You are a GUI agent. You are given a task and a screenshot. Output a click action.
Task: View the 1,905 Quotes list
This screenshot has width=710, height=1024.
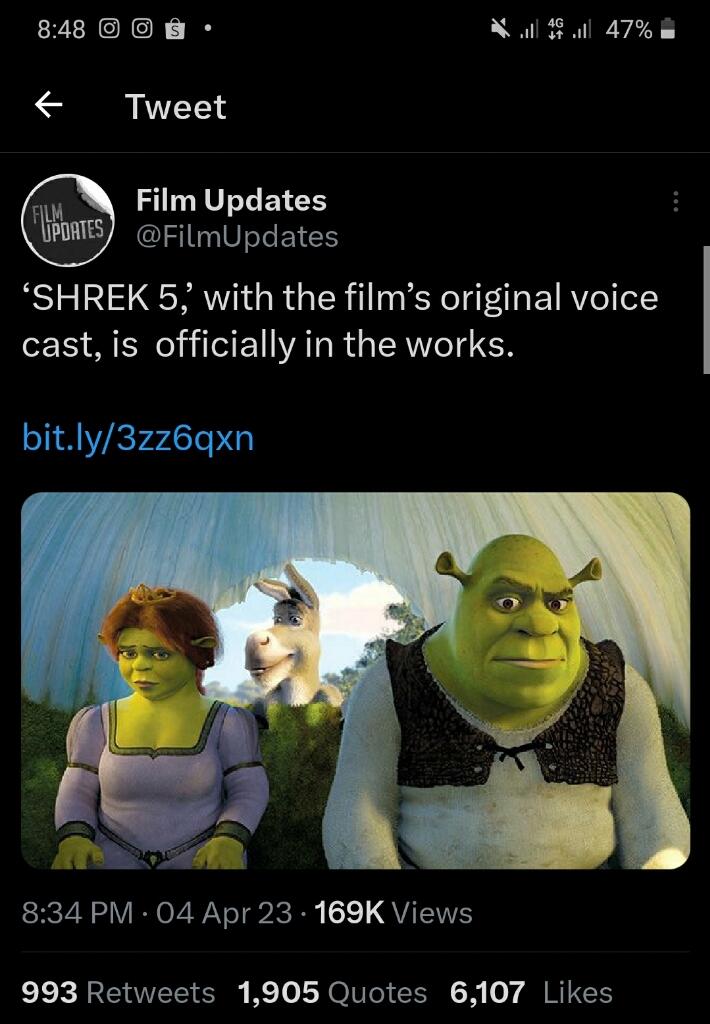tap(332, 992)
